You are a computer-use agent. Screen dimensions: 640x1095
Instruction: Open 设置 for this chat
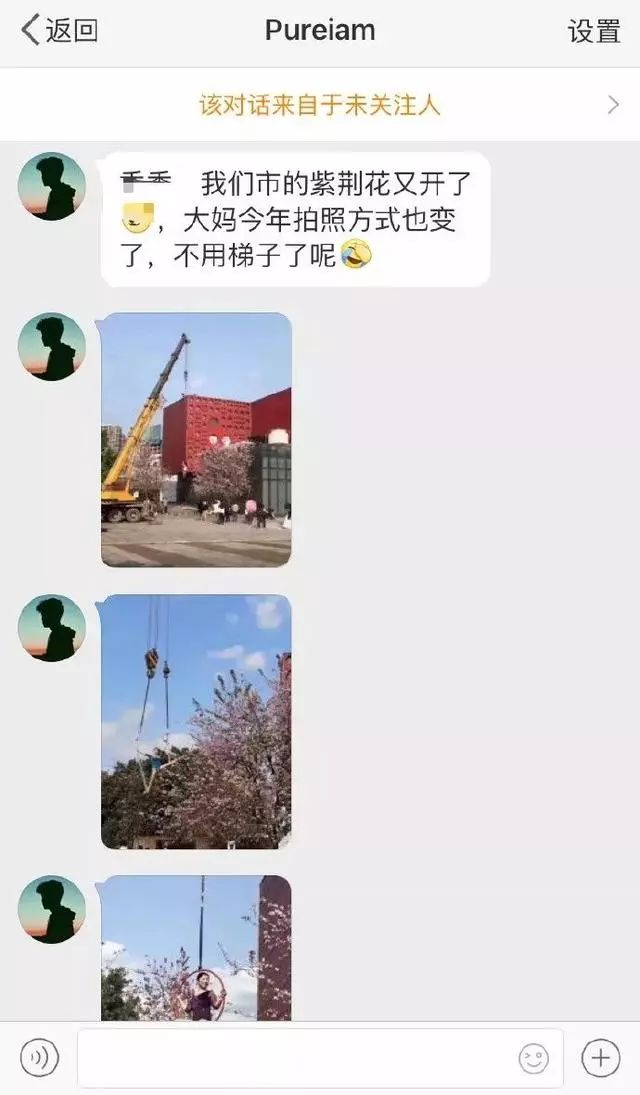[x=594, y=31]
